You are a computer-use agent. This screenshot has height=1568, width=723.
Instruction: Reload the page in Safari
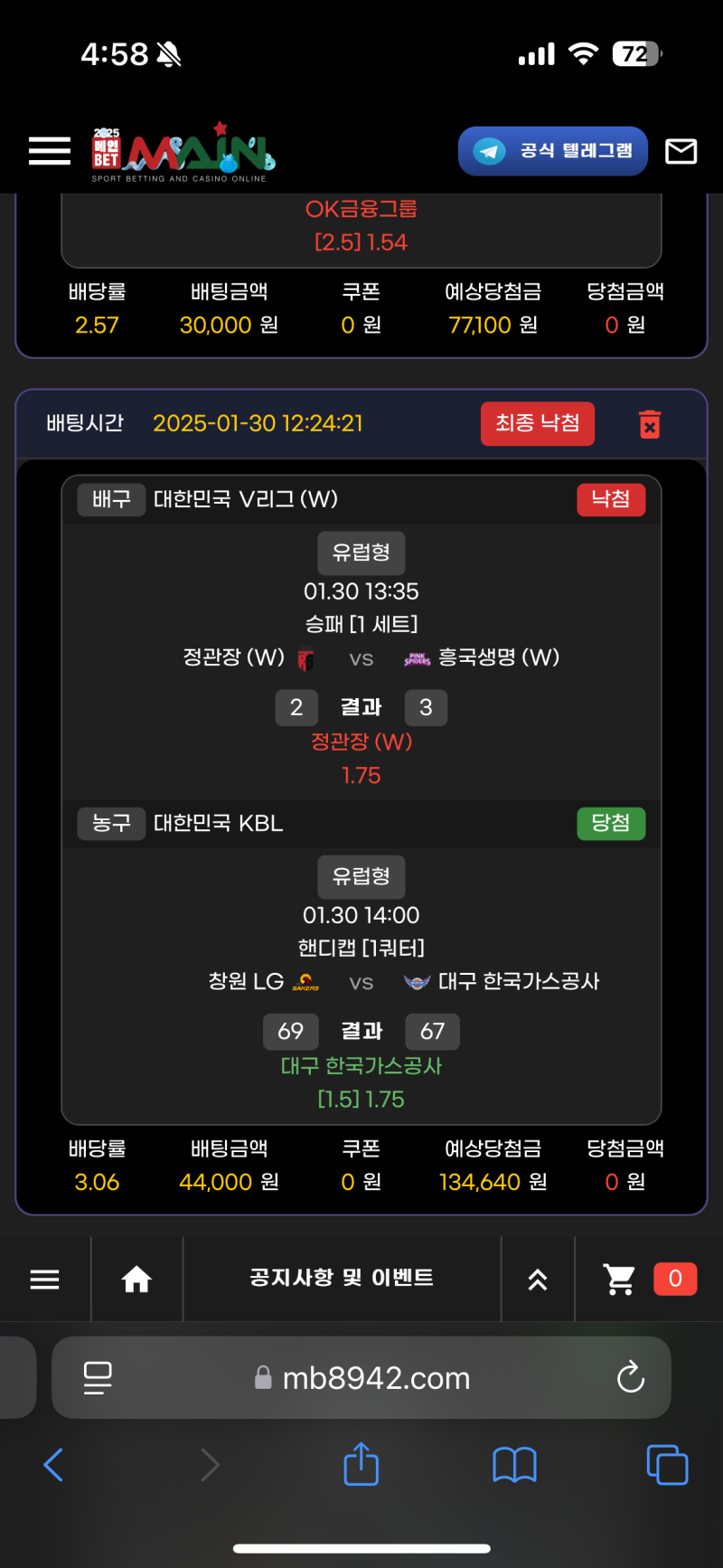630,1378
